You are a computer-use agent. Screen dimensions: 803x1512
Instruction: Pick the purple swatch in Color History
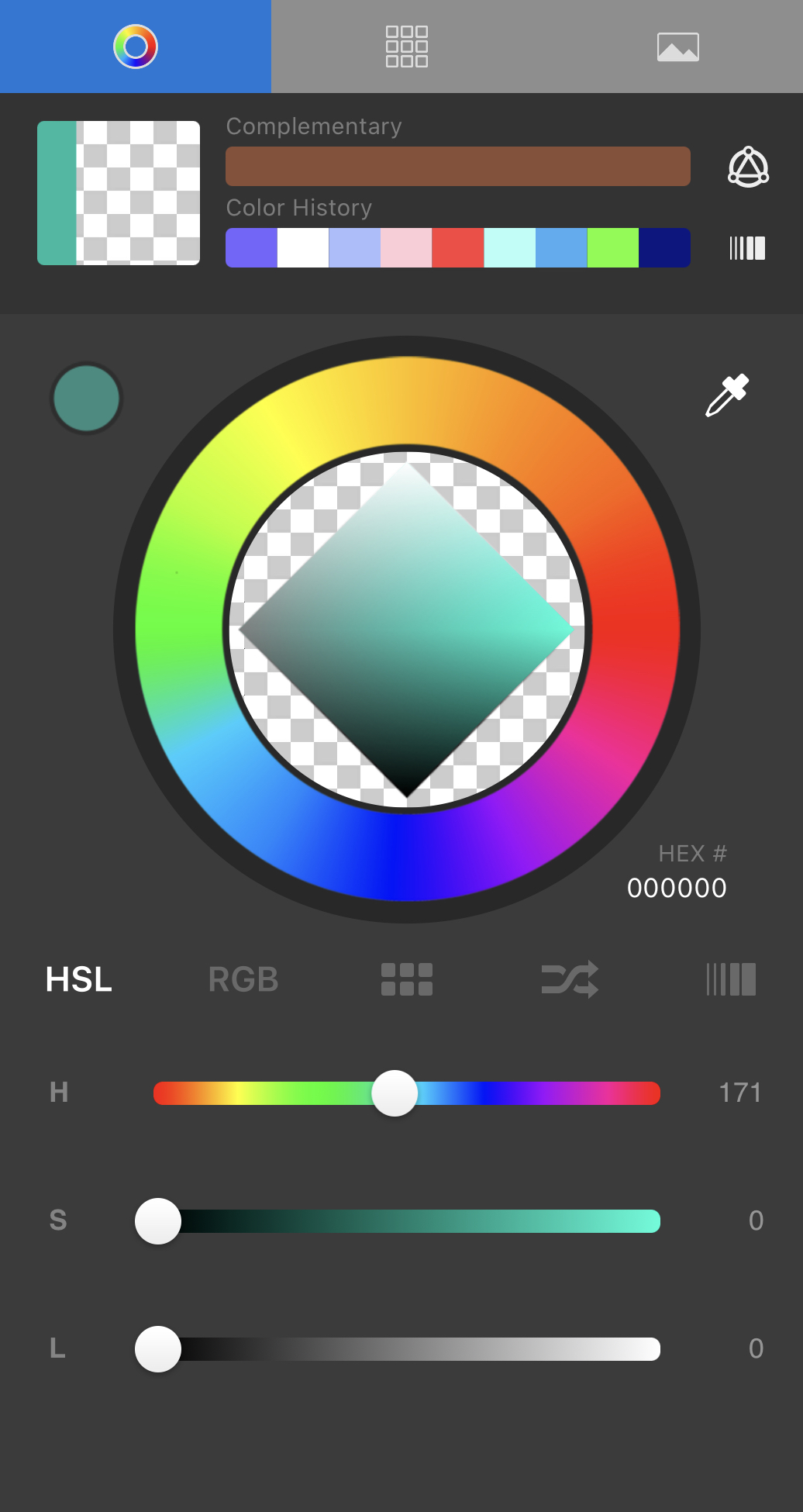point(251,248)
